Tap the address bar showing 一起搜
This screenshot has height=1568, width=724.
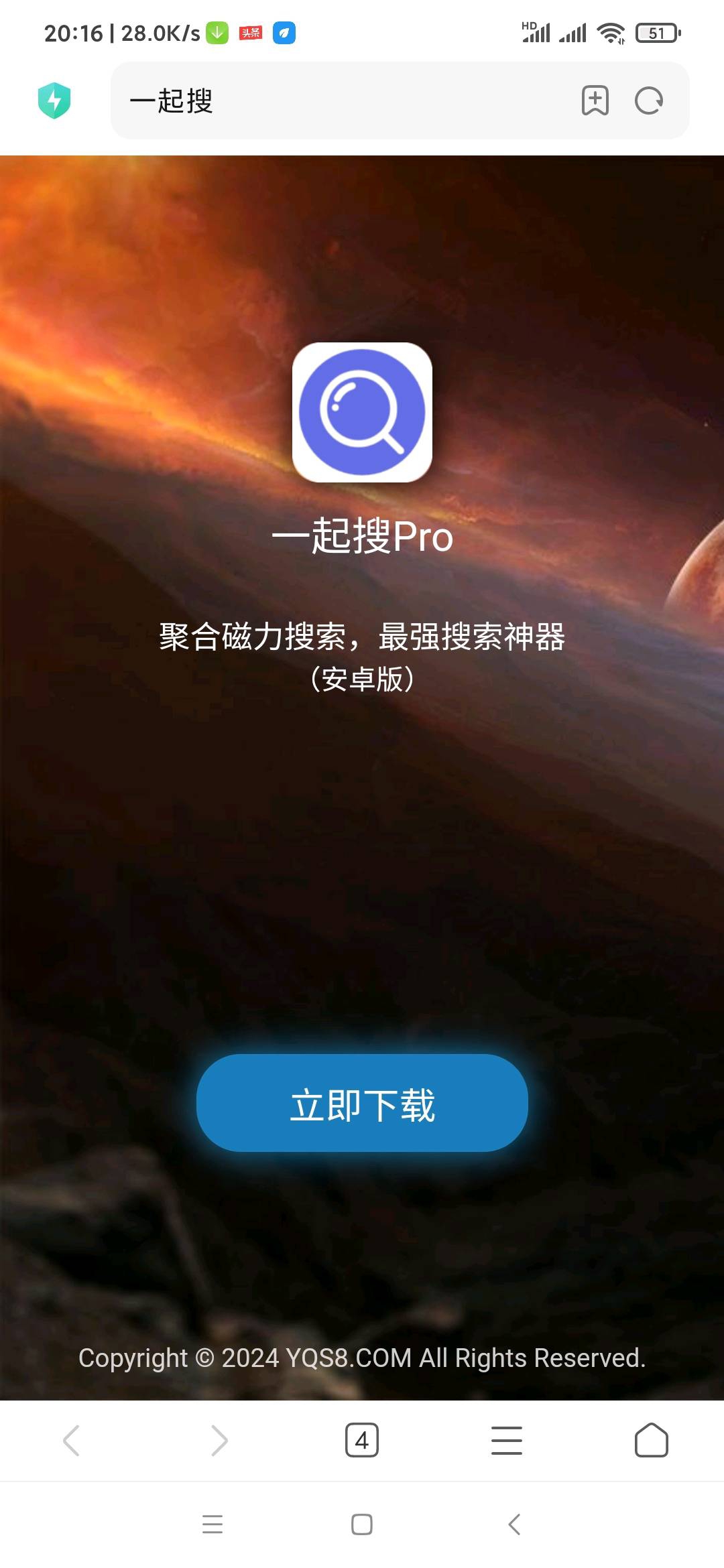point(335,101)
